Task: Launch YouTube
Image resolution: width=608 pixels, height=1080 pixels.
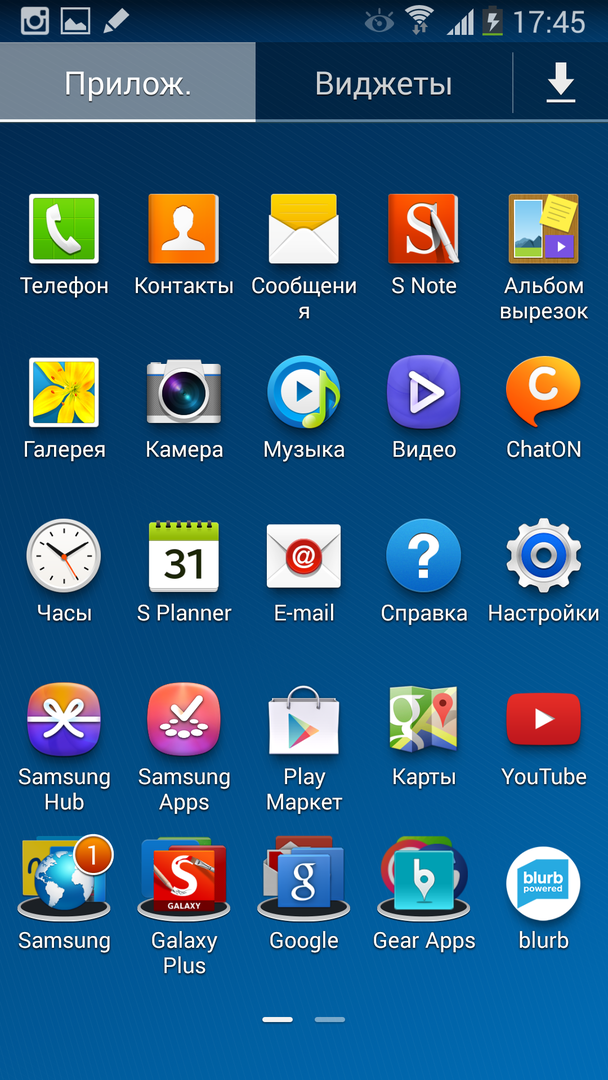Action: tap(544, 720)
